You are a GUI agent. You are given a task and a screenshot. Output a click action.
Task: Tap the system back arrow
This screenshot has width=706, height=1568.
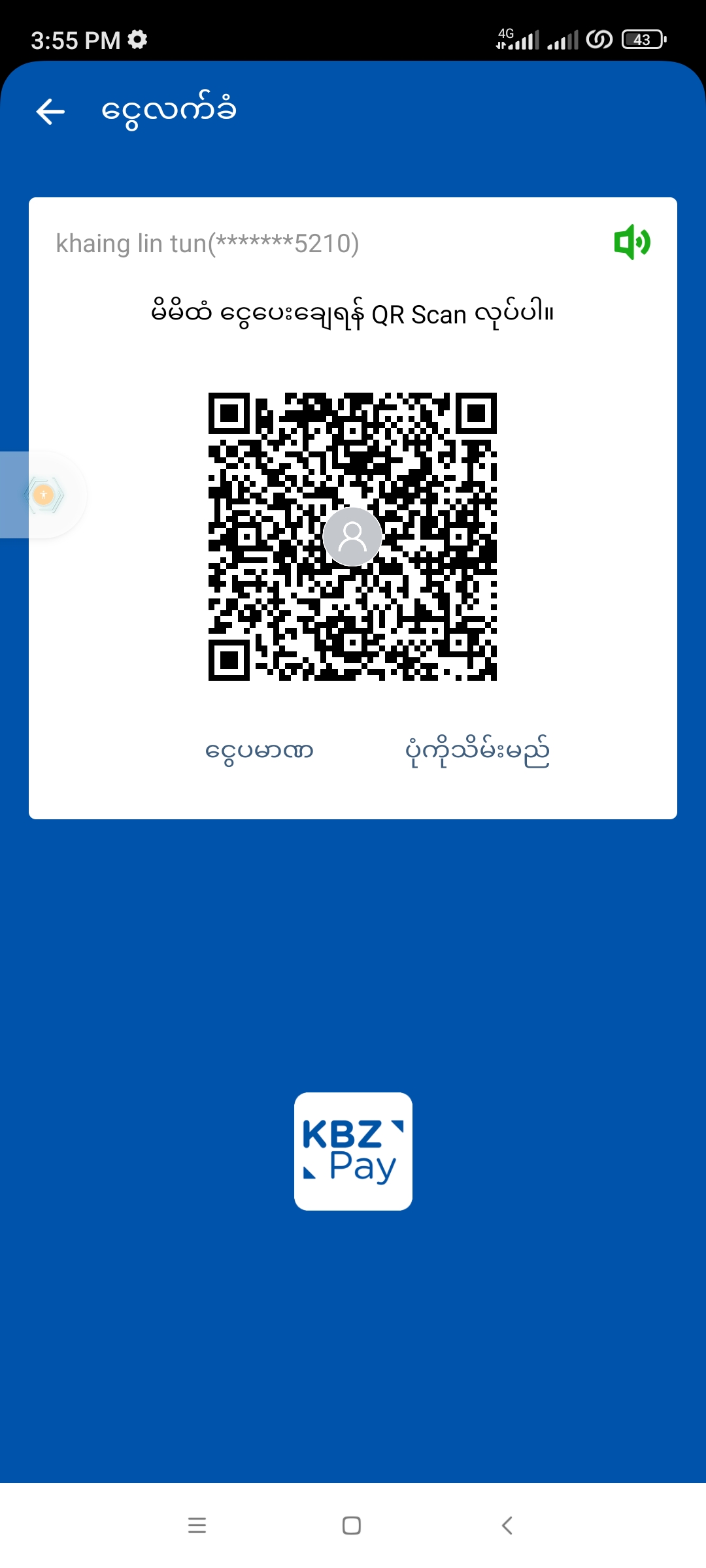[507, 1525]
